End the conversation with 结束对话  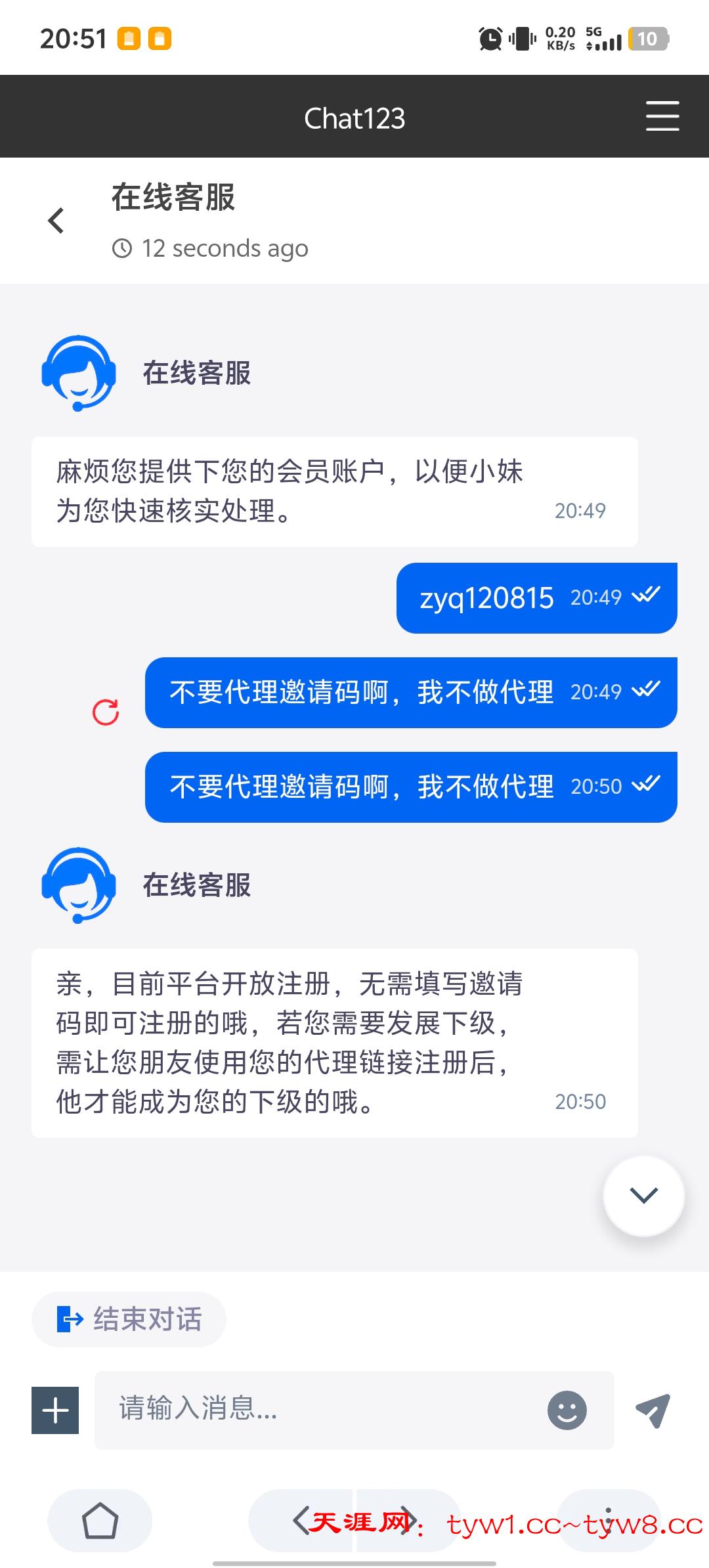click(x=129, y=1319)
